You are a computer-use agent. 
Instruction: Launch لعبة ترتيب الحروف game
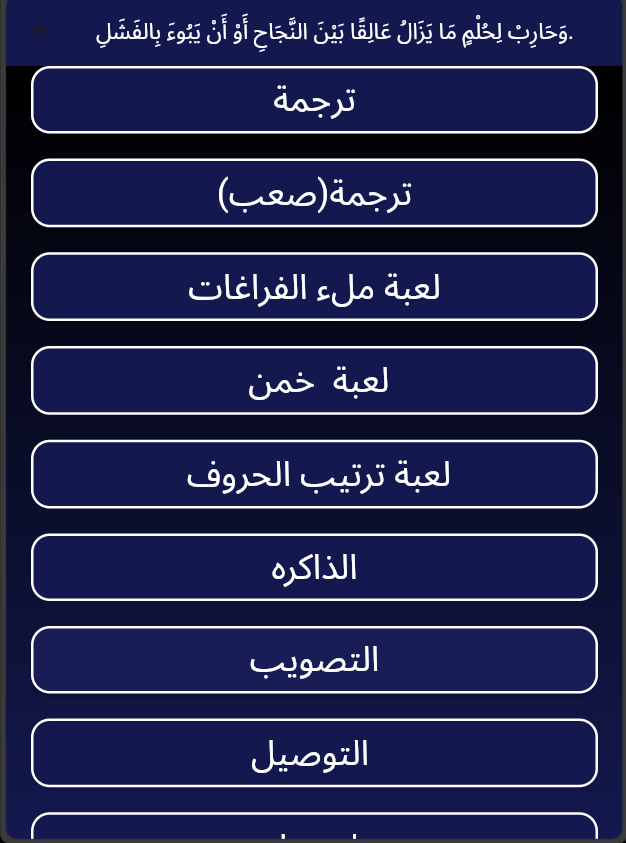click(314, 474)
